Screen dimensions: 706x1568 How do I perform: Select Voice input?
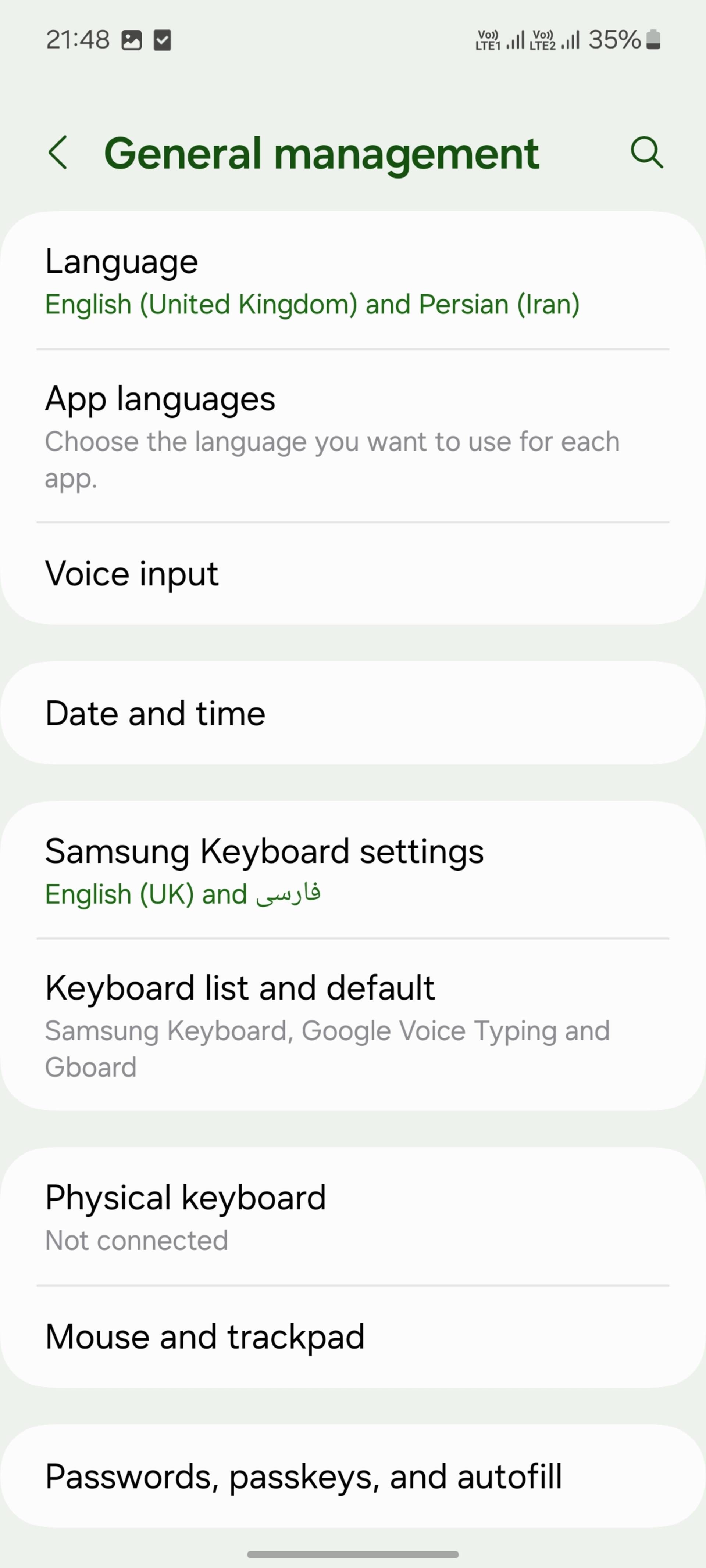tap(353, 573)
